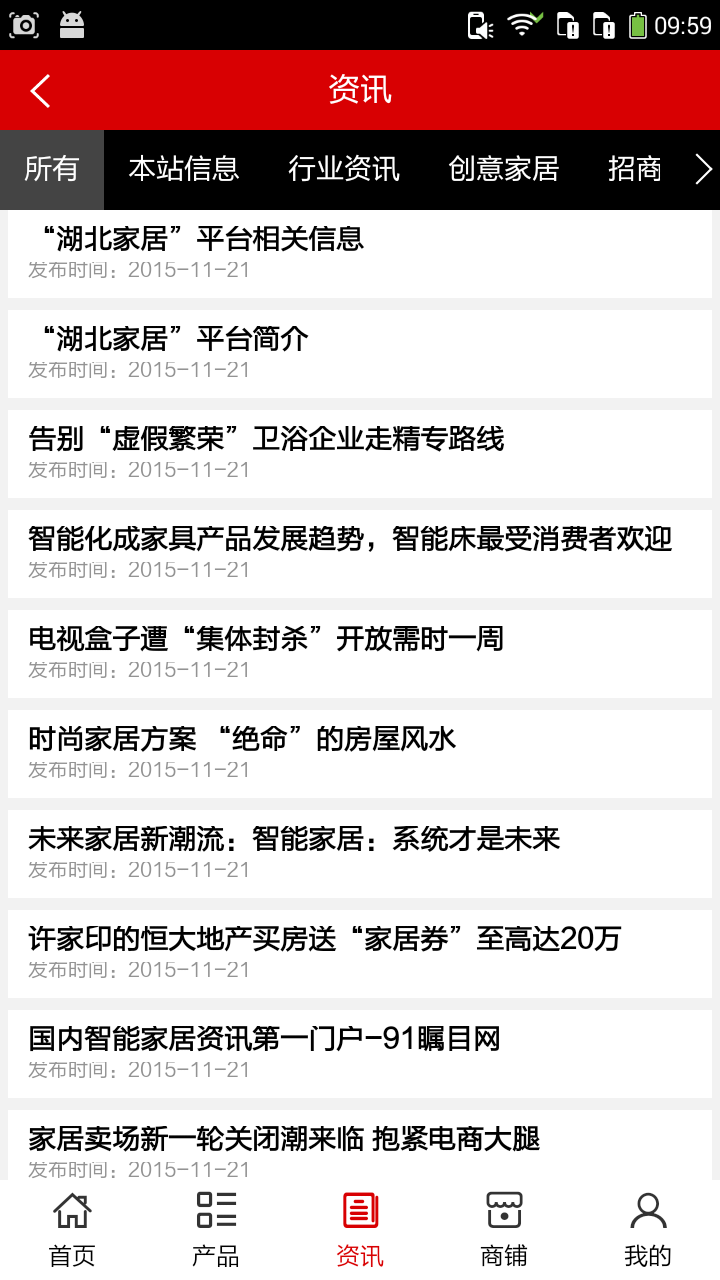Screen dimensions: 720x1280
Task: Open the 电视盒子 集体封杀 article
Action: tap(360, 652)
